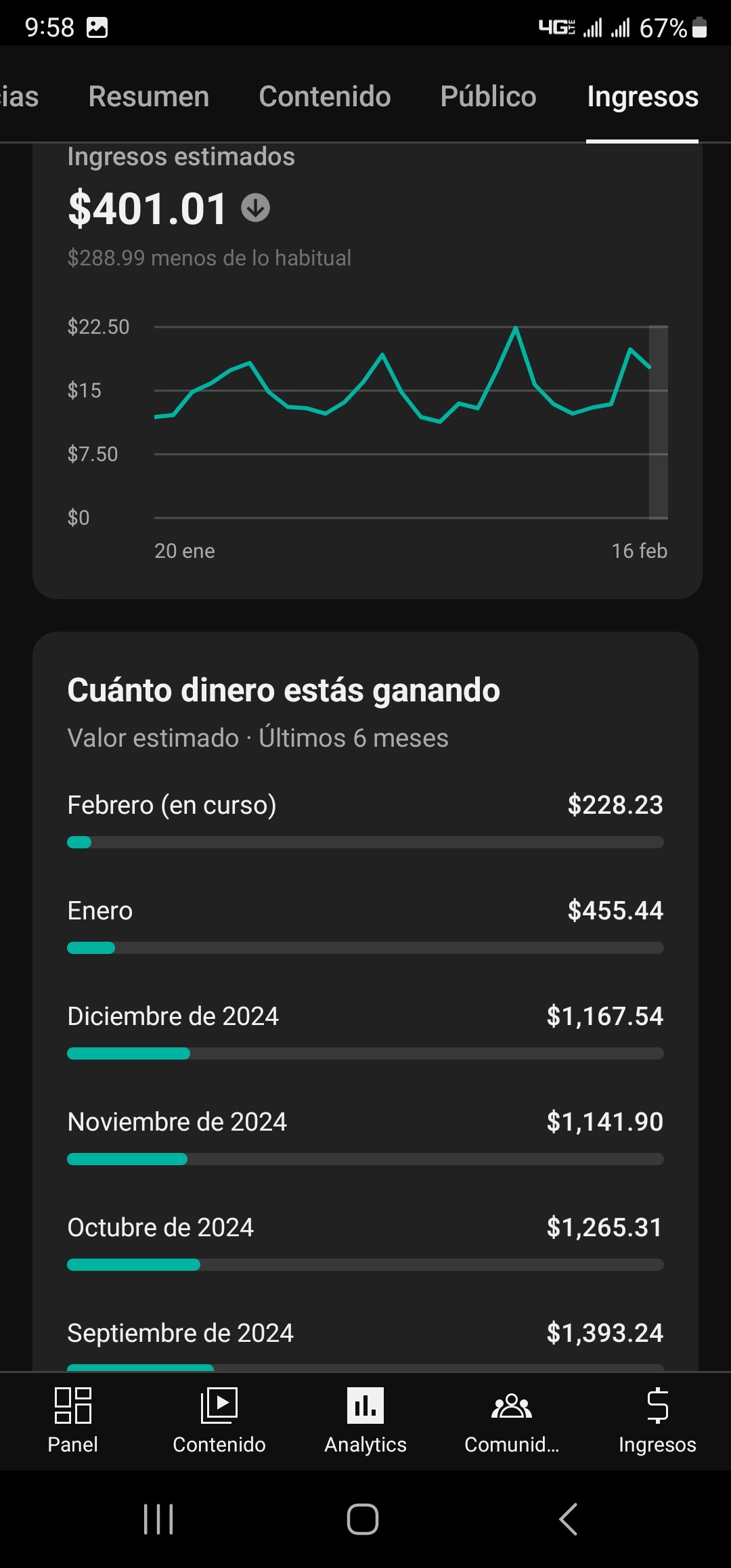Open the Contenido top tab

325,96
